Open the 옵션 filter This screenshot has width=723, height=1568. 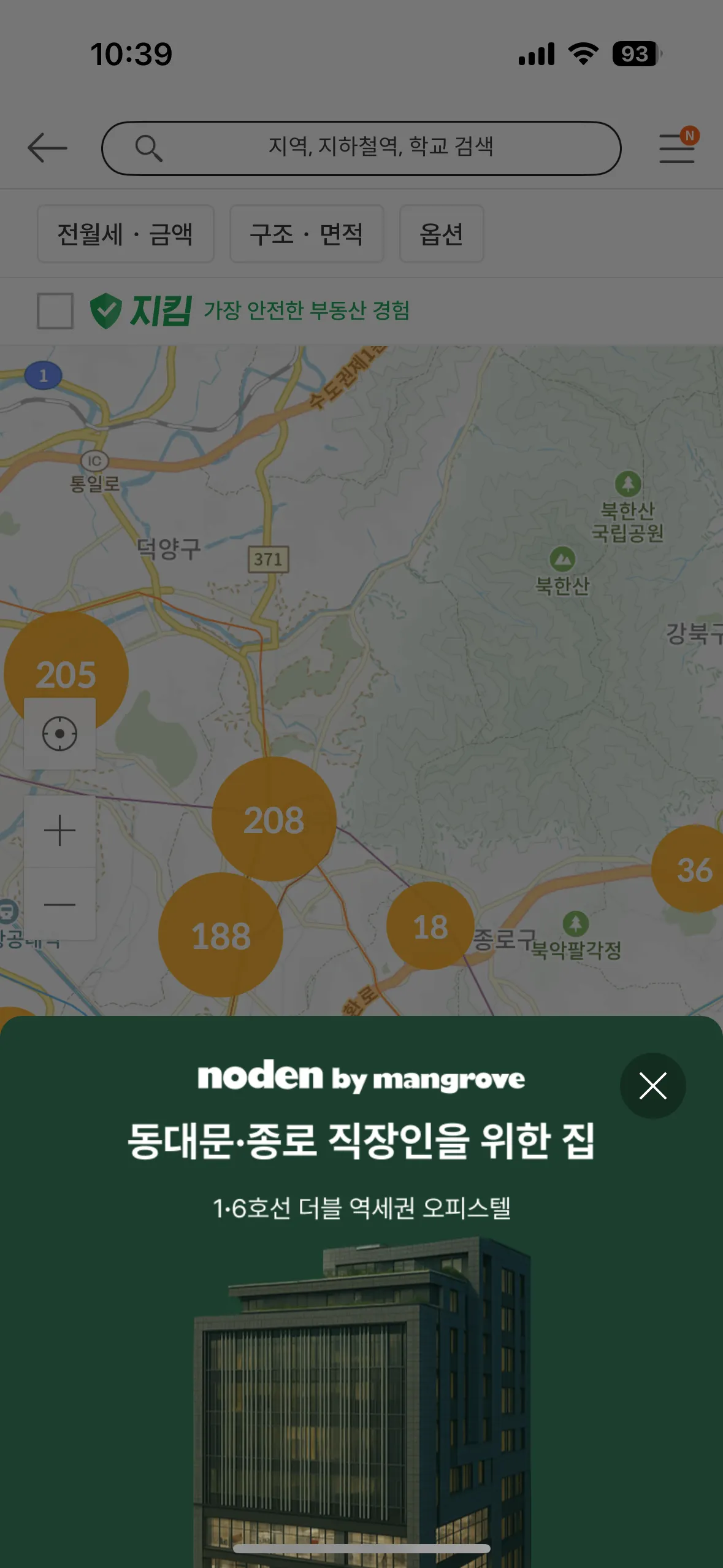441,234
